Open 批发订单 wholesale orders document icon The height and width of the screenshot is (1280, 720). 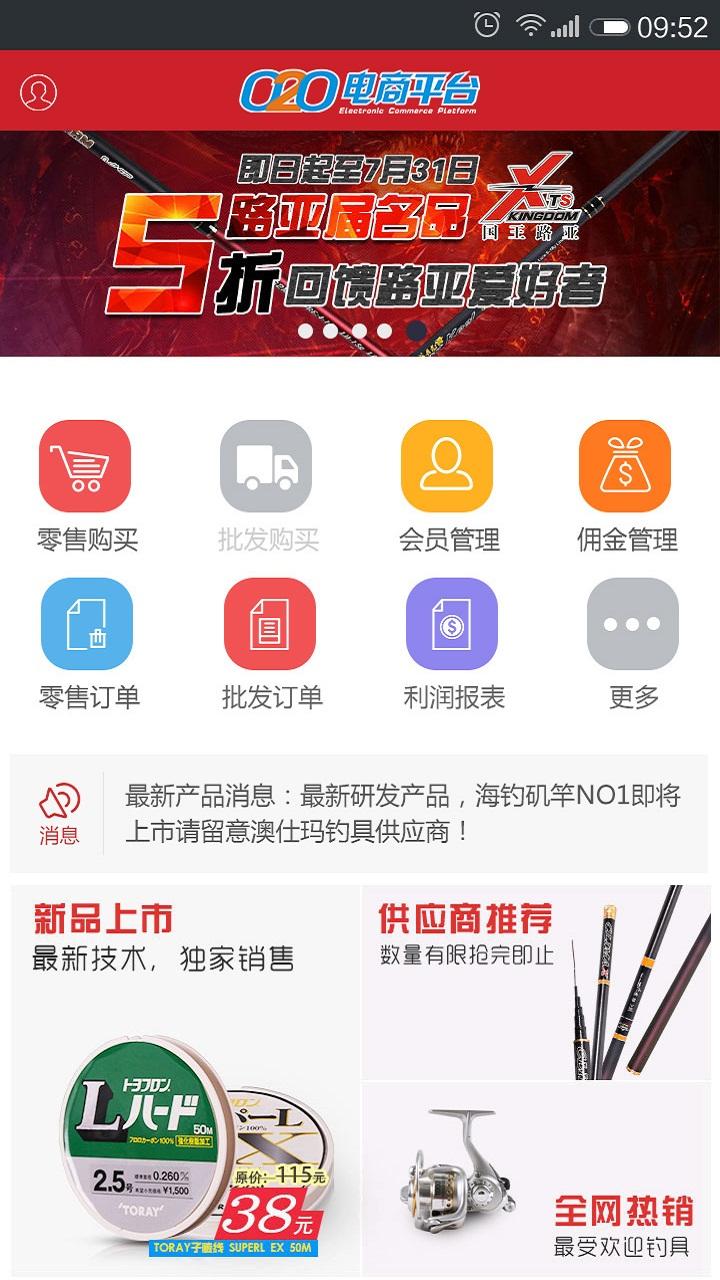coord(267,622)
